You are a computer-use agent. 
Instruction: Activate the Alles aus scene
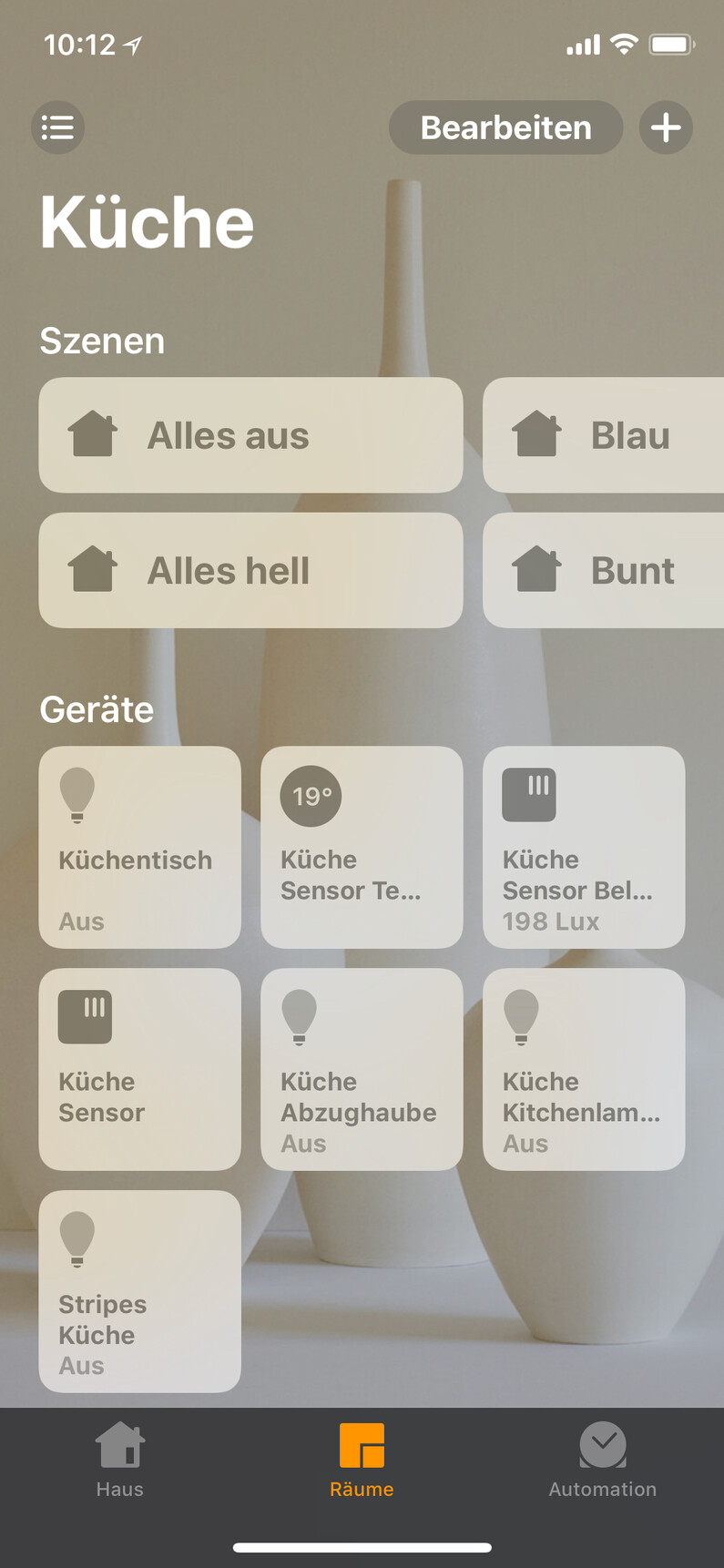(250, 435)
